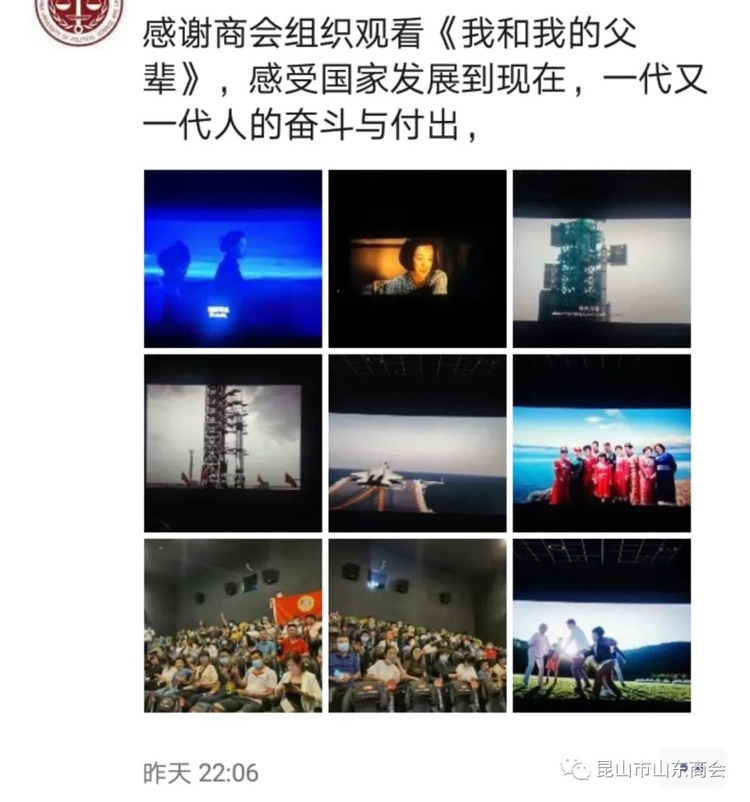The height and width of the screenshot is (802, 750).
Task: Open the green launch tower photo
Action: 602,258
